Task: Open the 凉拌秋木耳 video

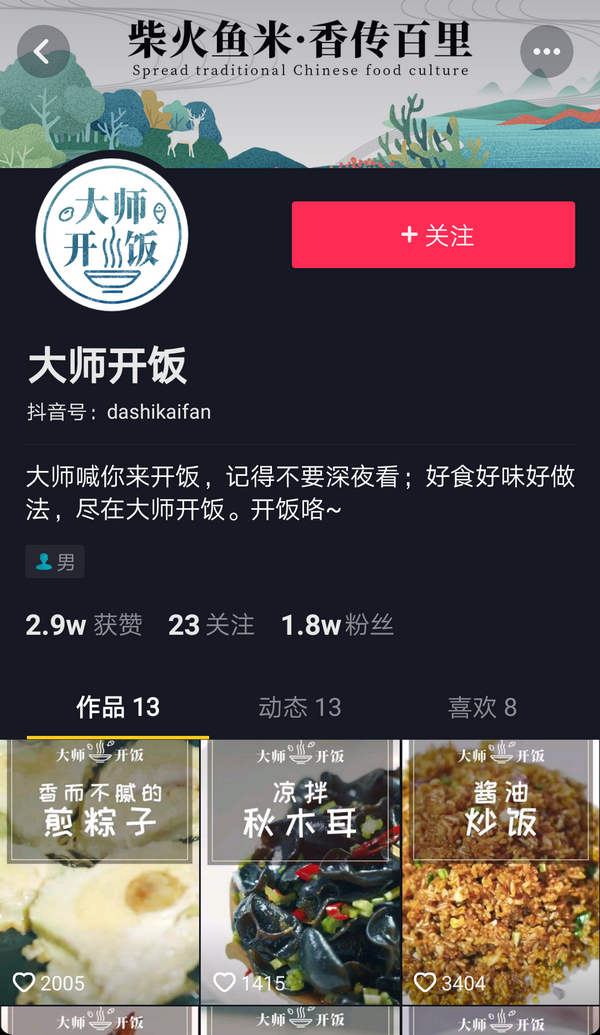Action: pos(300,872)
